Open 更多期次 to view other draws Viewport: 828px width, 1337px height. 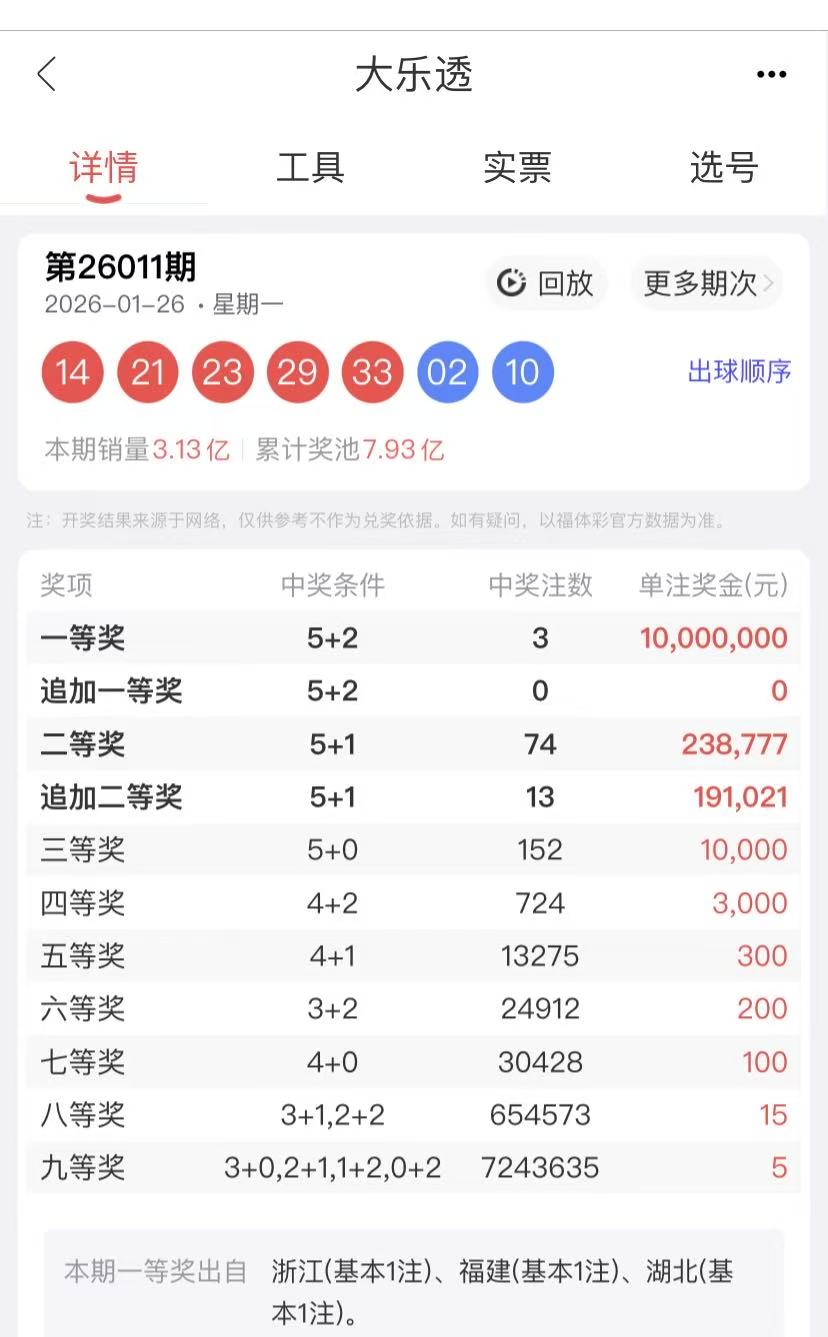(707, 283)
